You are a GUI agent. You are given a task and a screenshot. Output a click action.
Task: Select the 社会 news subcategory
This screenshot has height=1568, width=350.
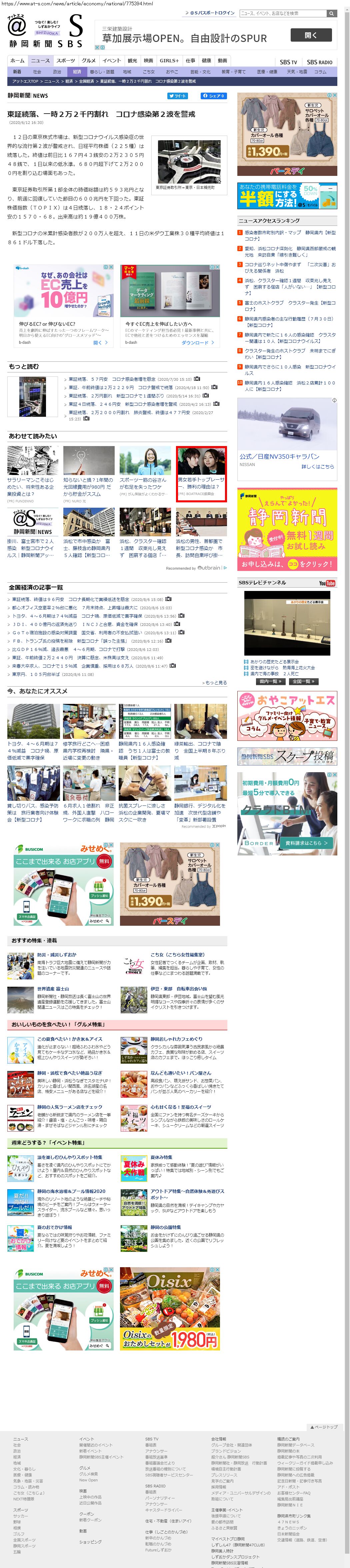tap(37, 72)
